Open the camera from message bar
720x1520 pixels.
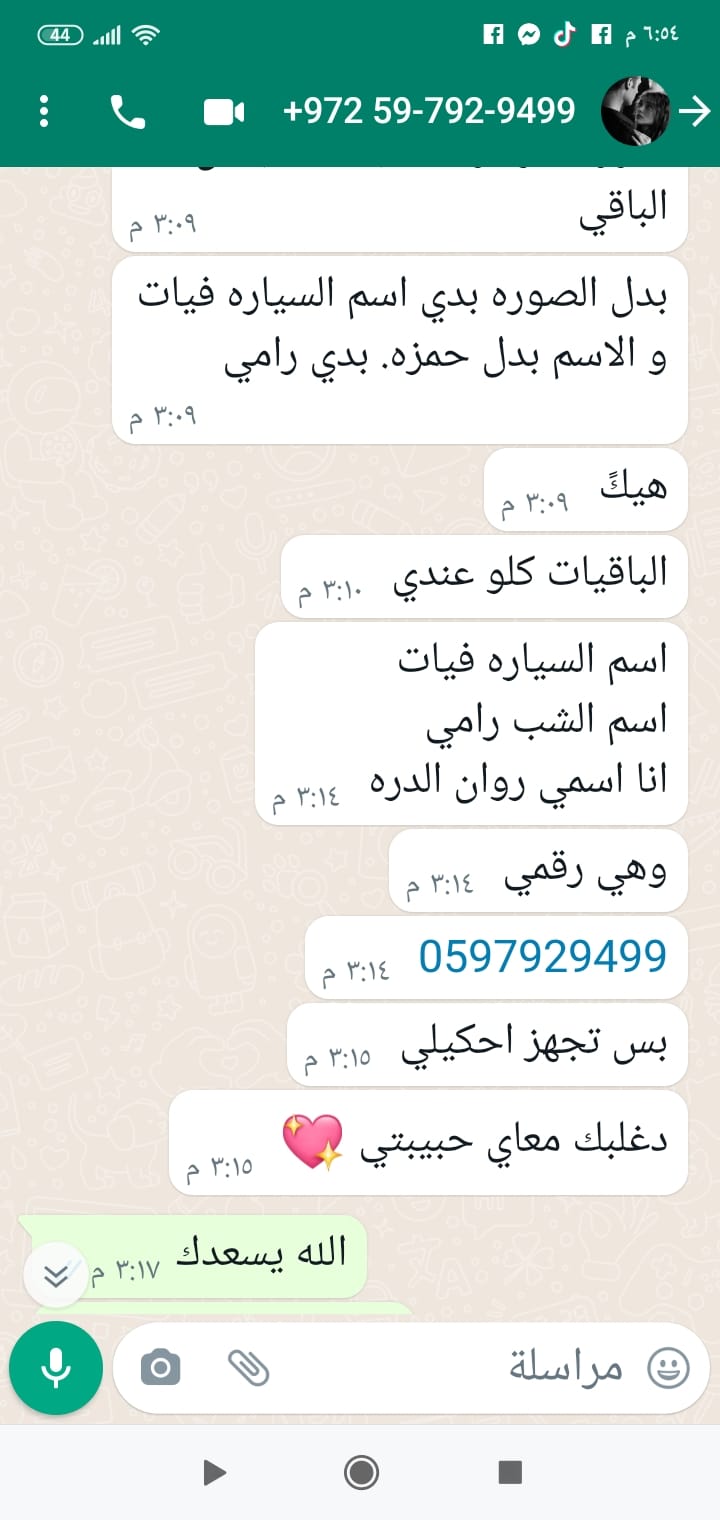pos(161,1367)
